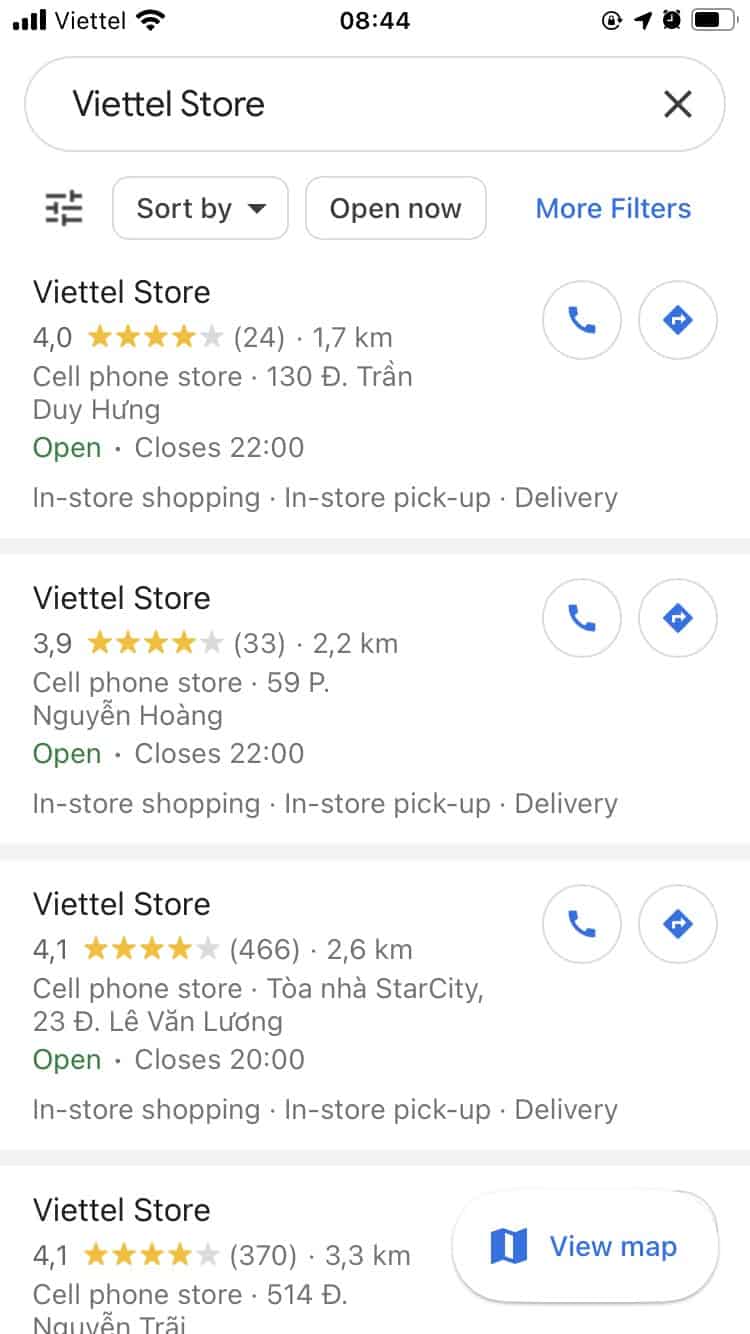
Task: Call the Viettel Store on Nguyễn Hoàng street
Action: [581, 618]
